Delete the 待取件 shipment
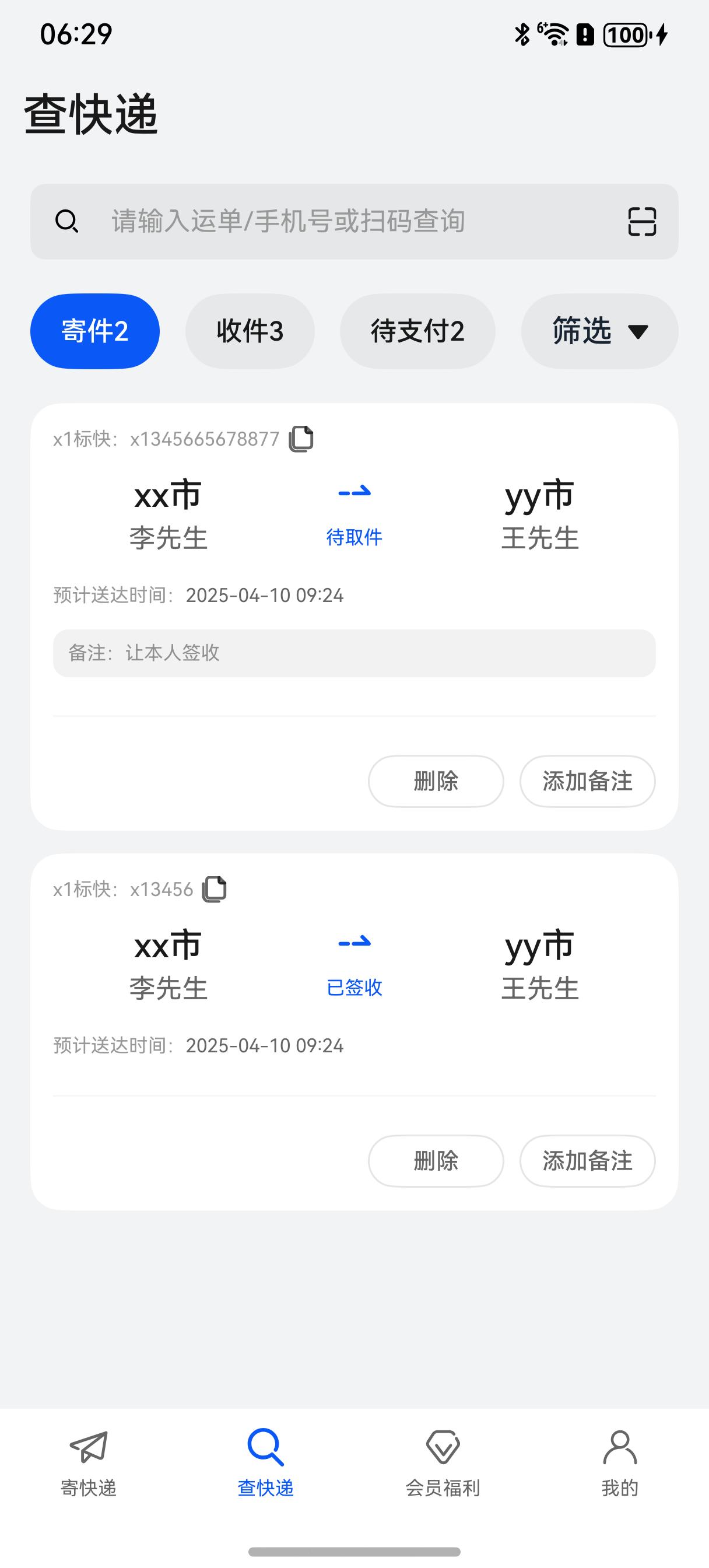This screenshot has width=709, height=1568. (x=436, y=781)
